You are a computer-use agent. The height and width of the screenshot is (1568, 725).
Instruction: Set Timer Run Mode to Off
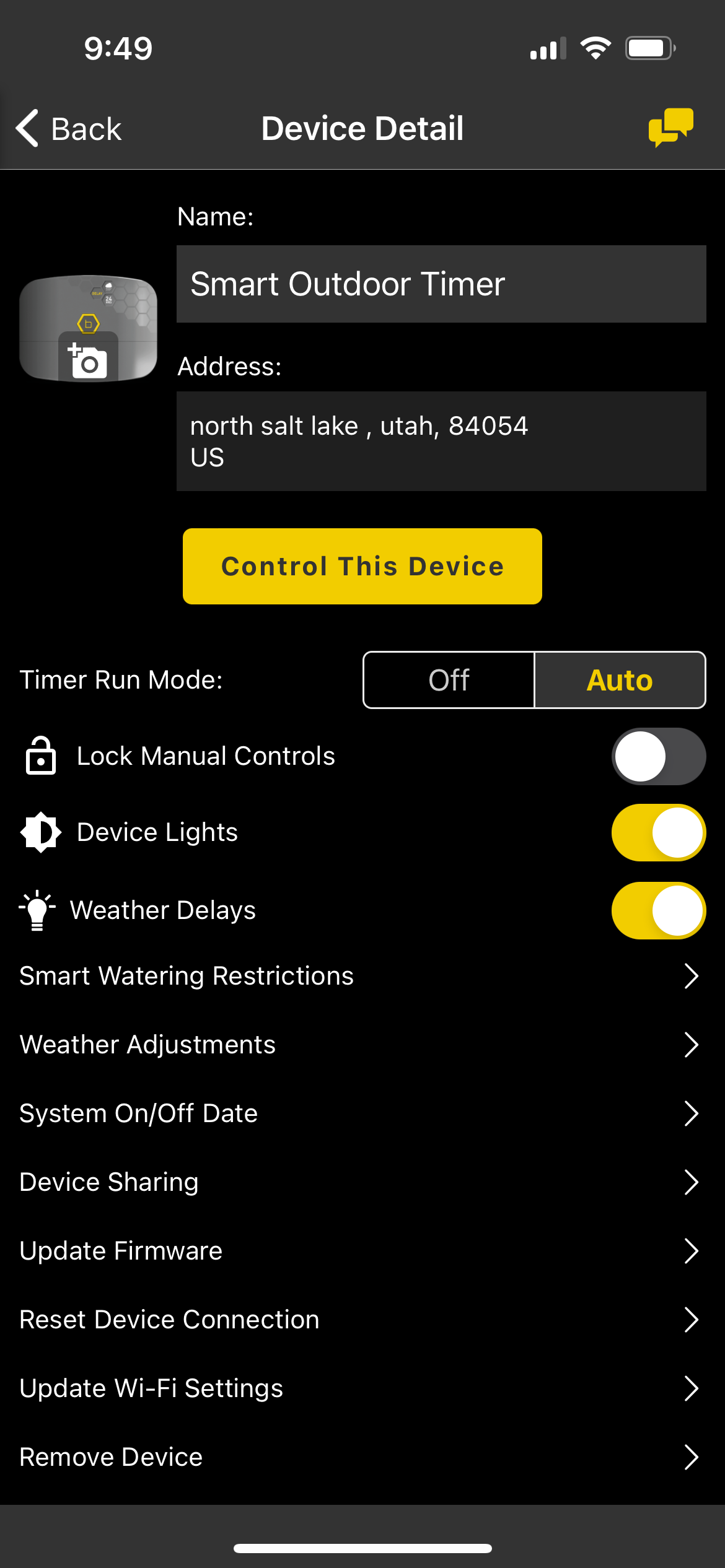tap(449, 680)
